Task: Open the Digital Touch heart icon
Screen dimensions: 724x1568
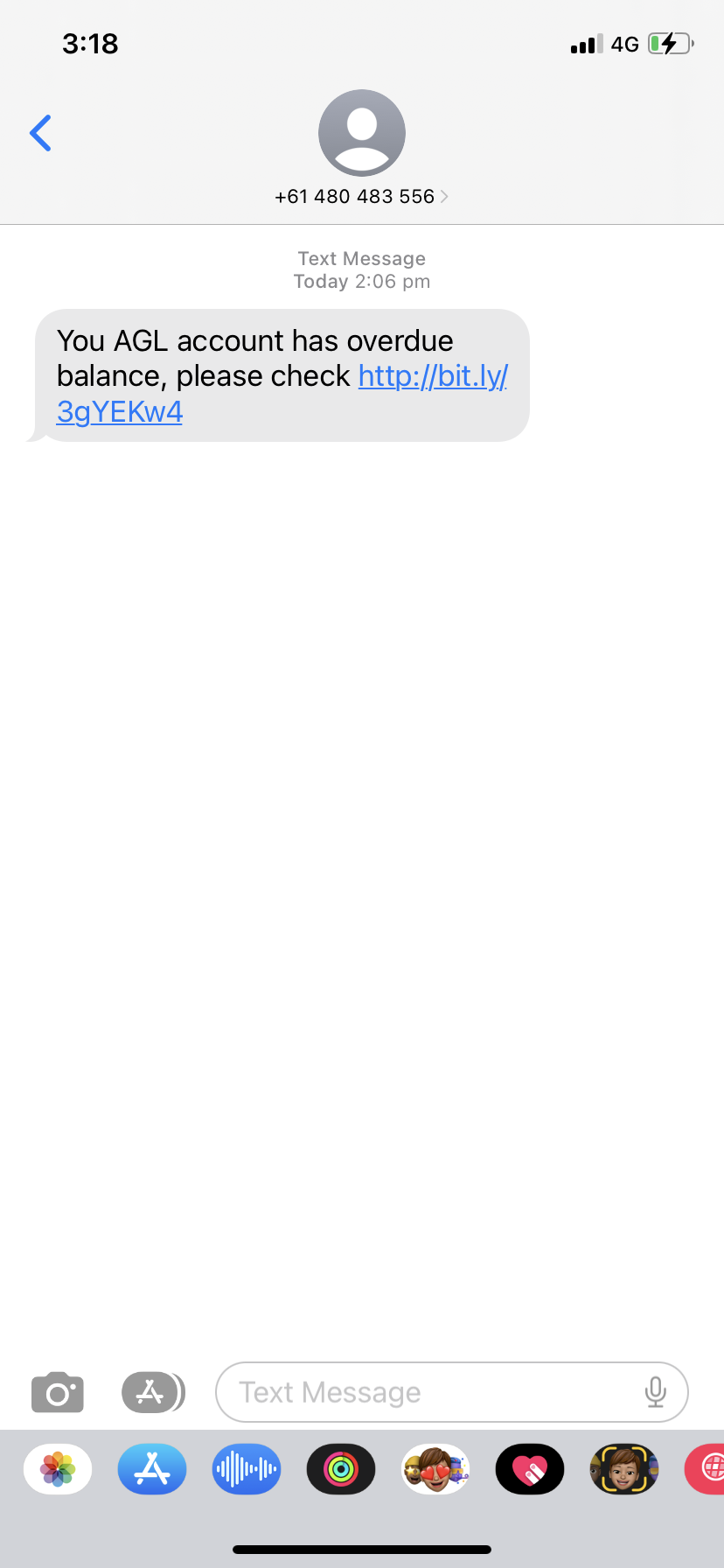Action: pos(529,1469)
